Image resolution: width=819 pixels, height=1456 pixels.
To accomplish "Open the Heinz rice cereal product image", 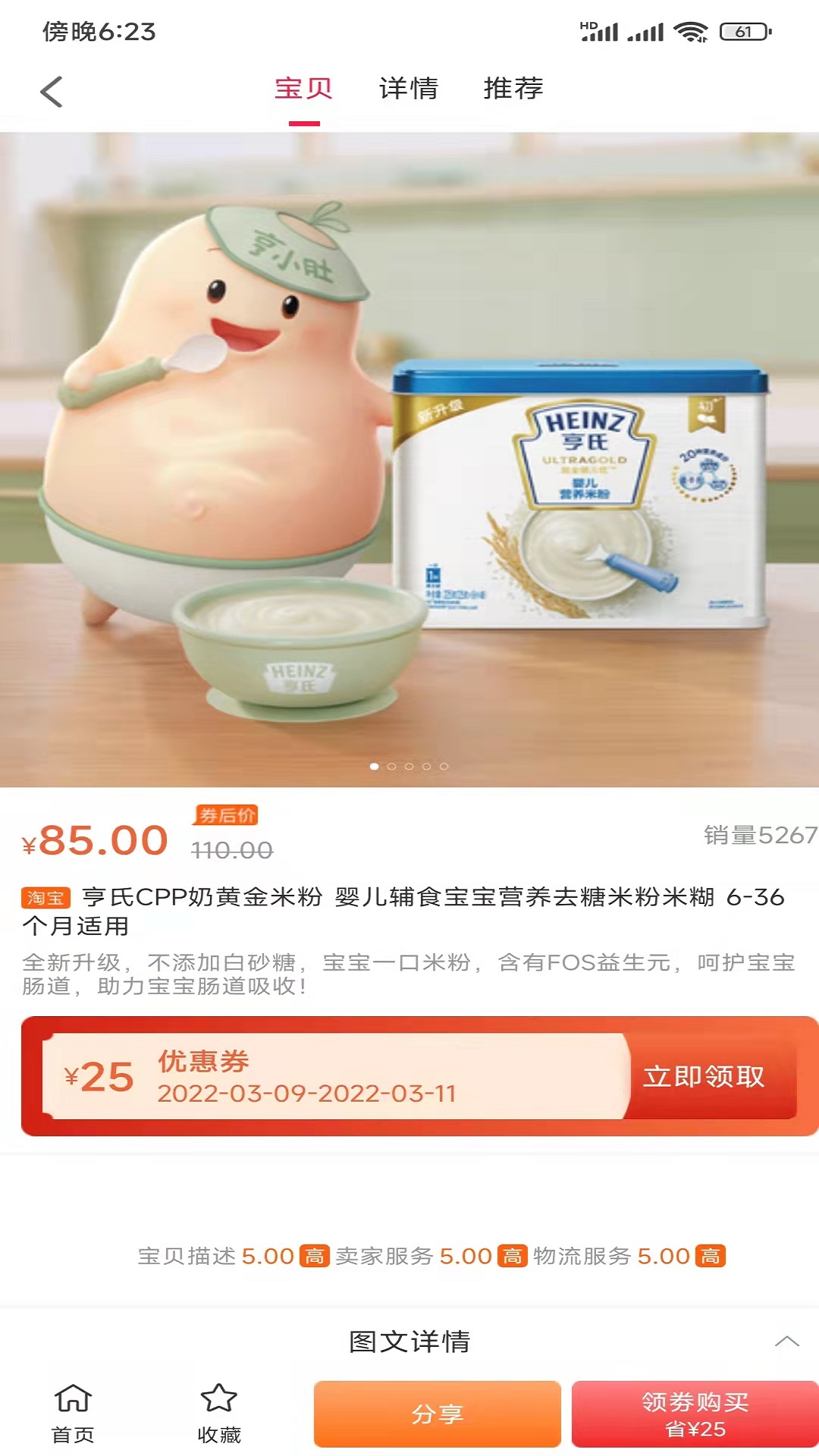I will 409,459.
